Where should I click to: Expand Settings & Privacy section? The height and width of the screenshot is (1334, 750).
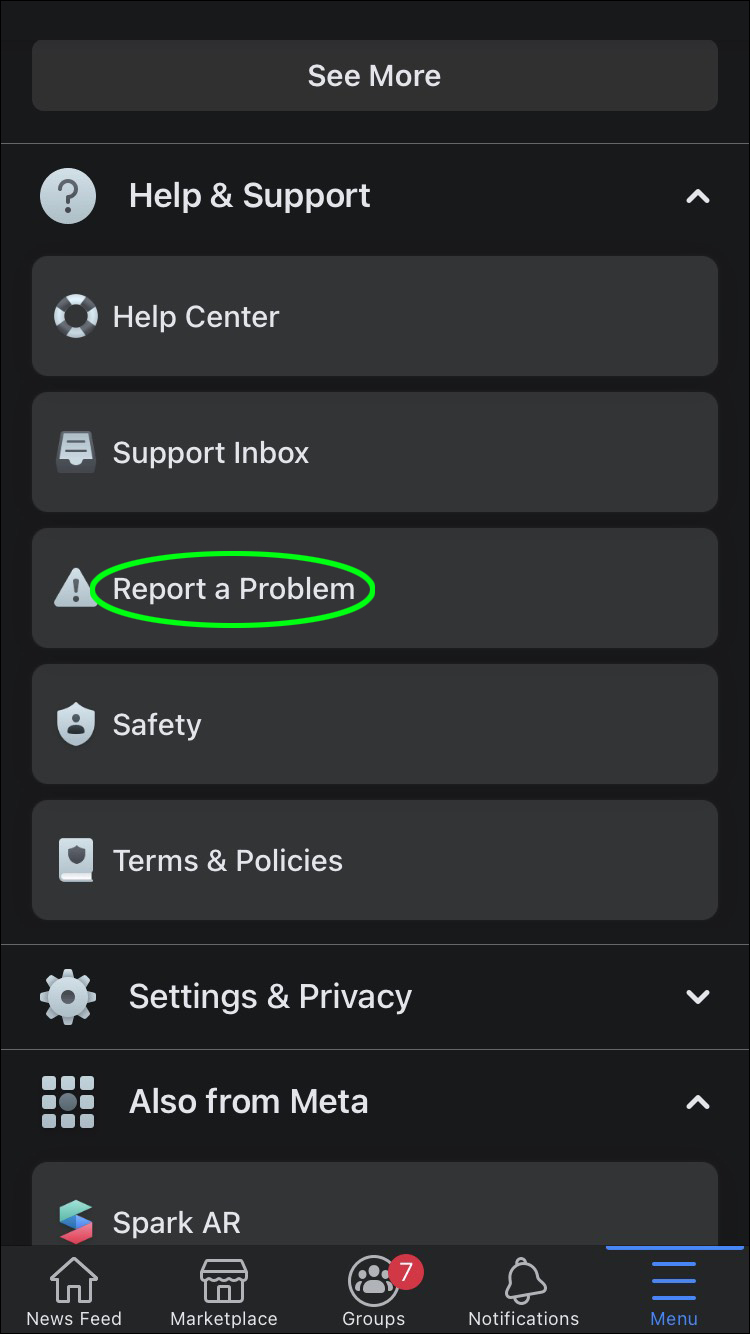(x=697, y=997)
